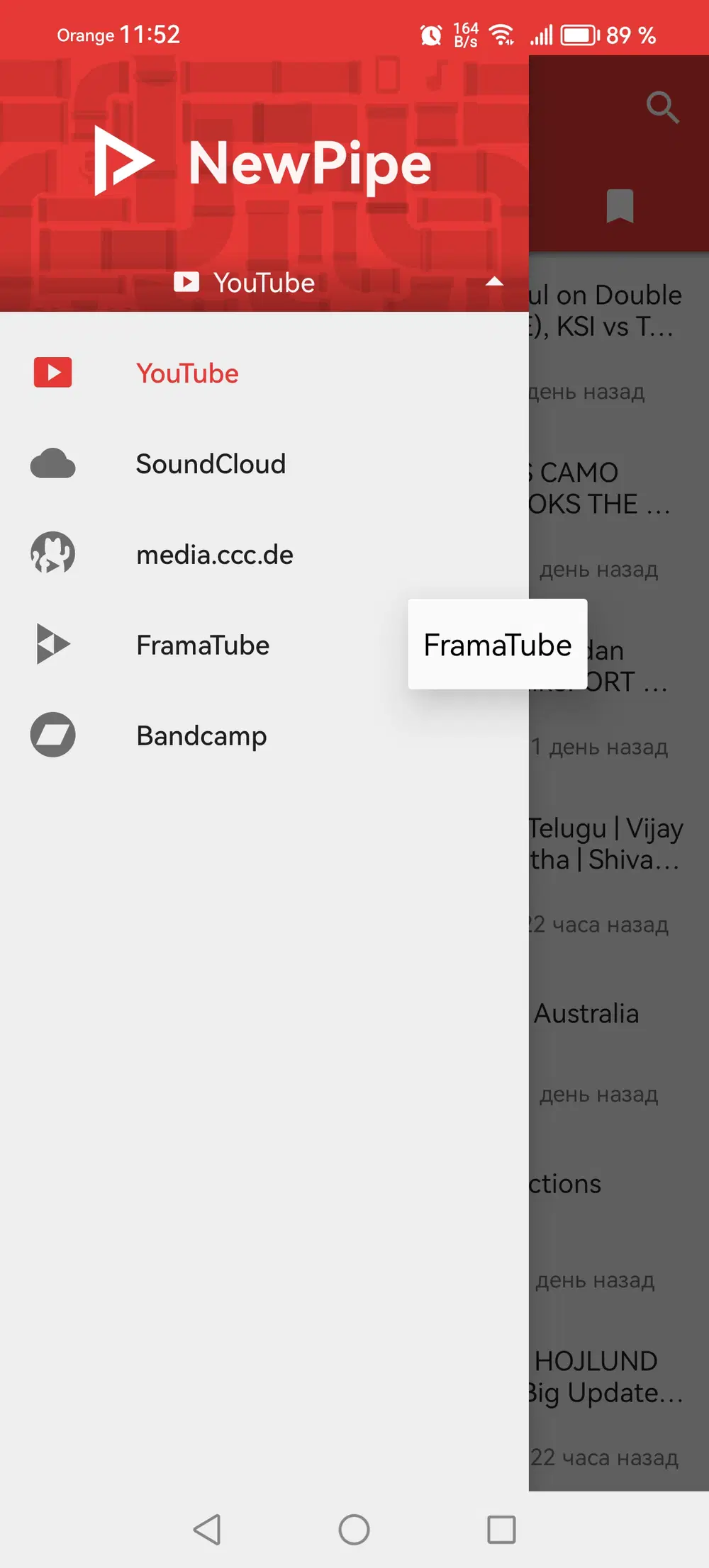Screen dimensions: 709x1568
Task: Switch to the Bandcamp service
Action: tap(201, 735)
